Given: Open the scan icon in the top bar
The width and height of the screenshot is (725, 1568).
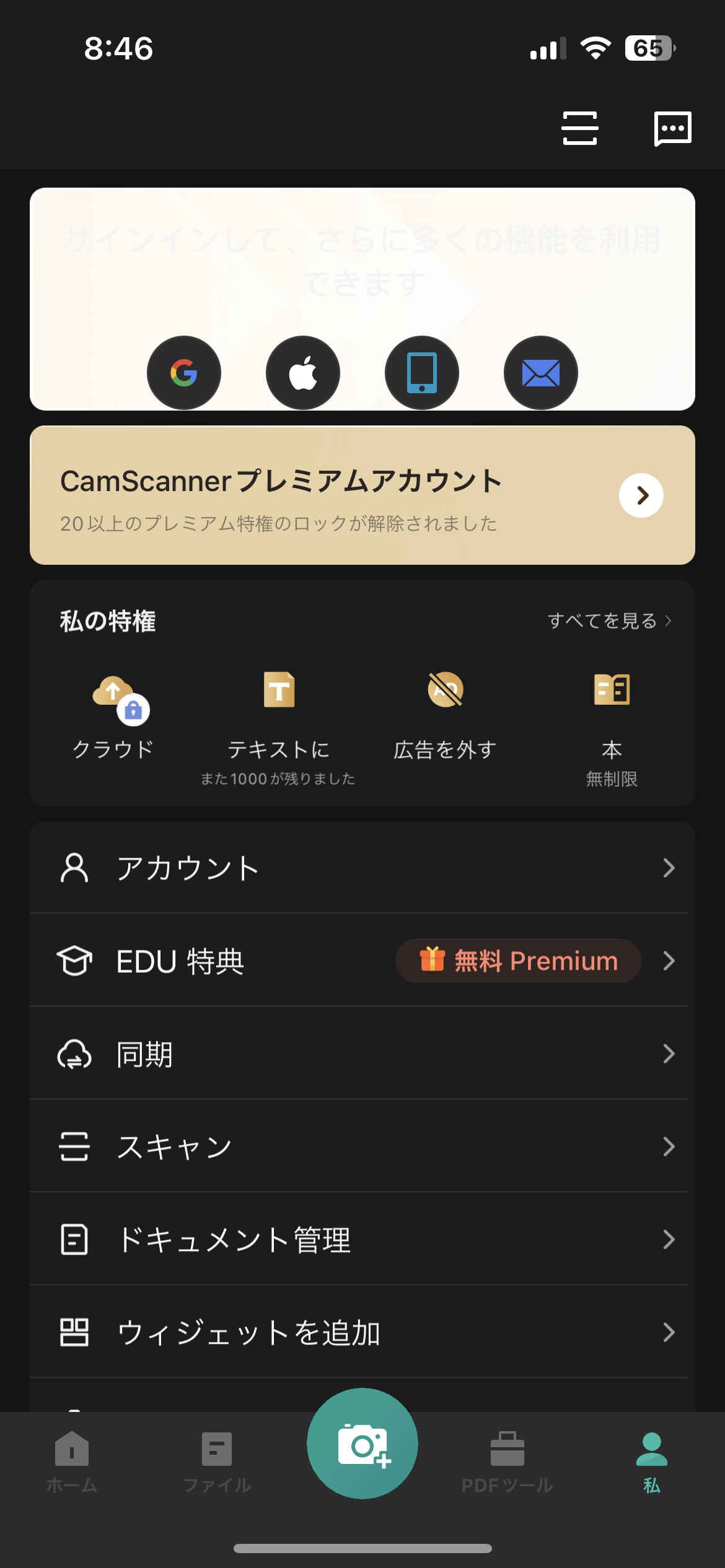Looking at the screenshot, I should 579,128.
